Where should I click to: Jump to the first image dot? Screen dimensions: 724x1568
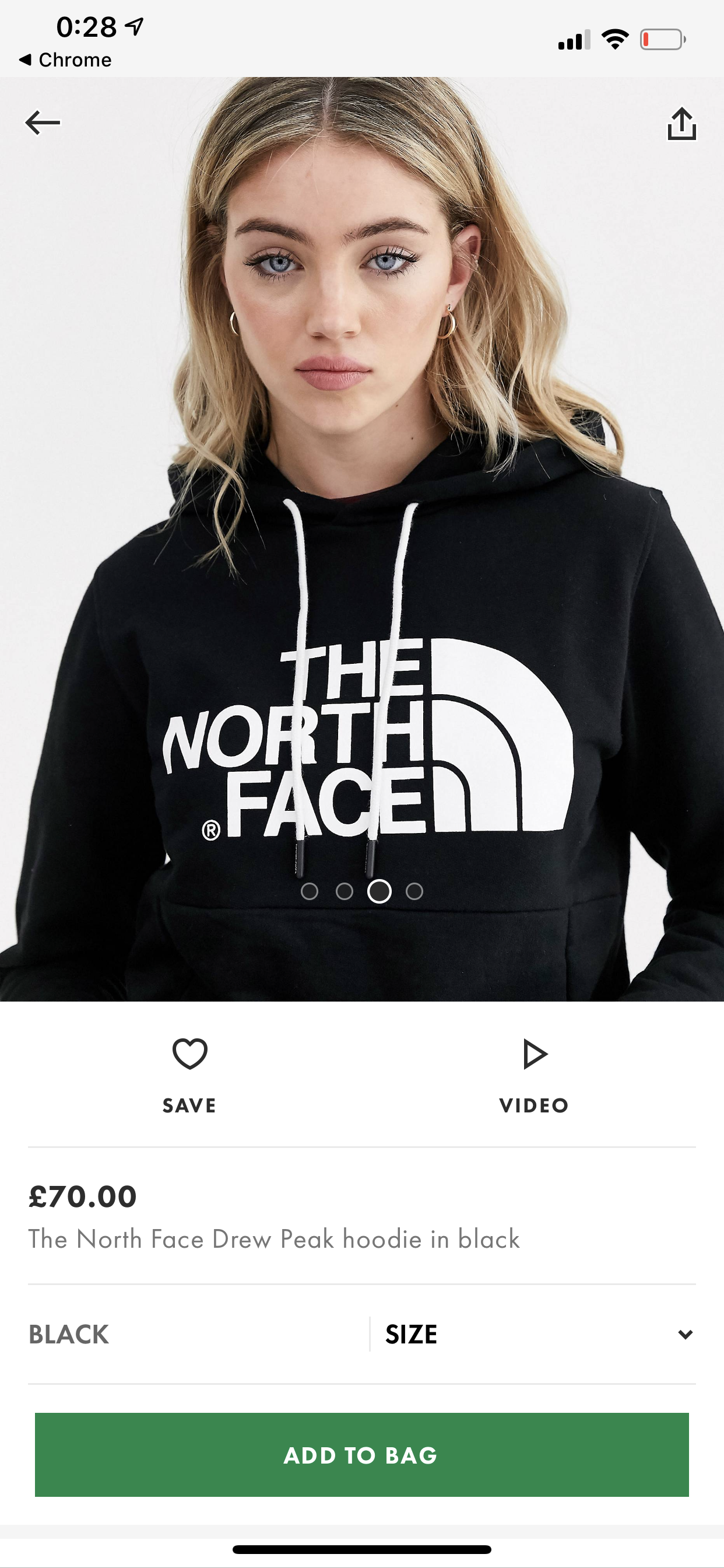click(309, 891)
